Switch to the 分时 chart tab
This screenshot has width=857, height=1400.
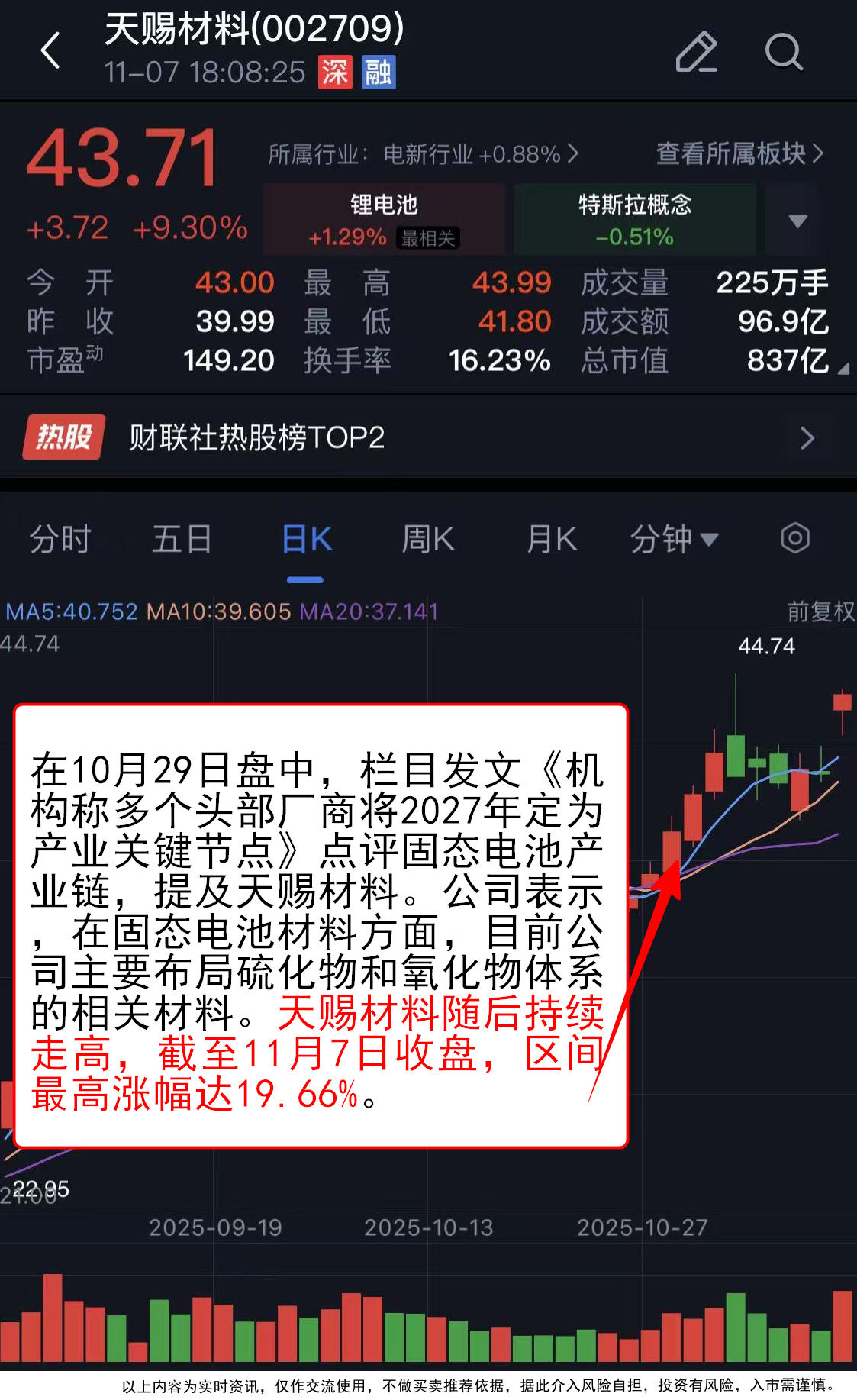click(x=60, y=540)
